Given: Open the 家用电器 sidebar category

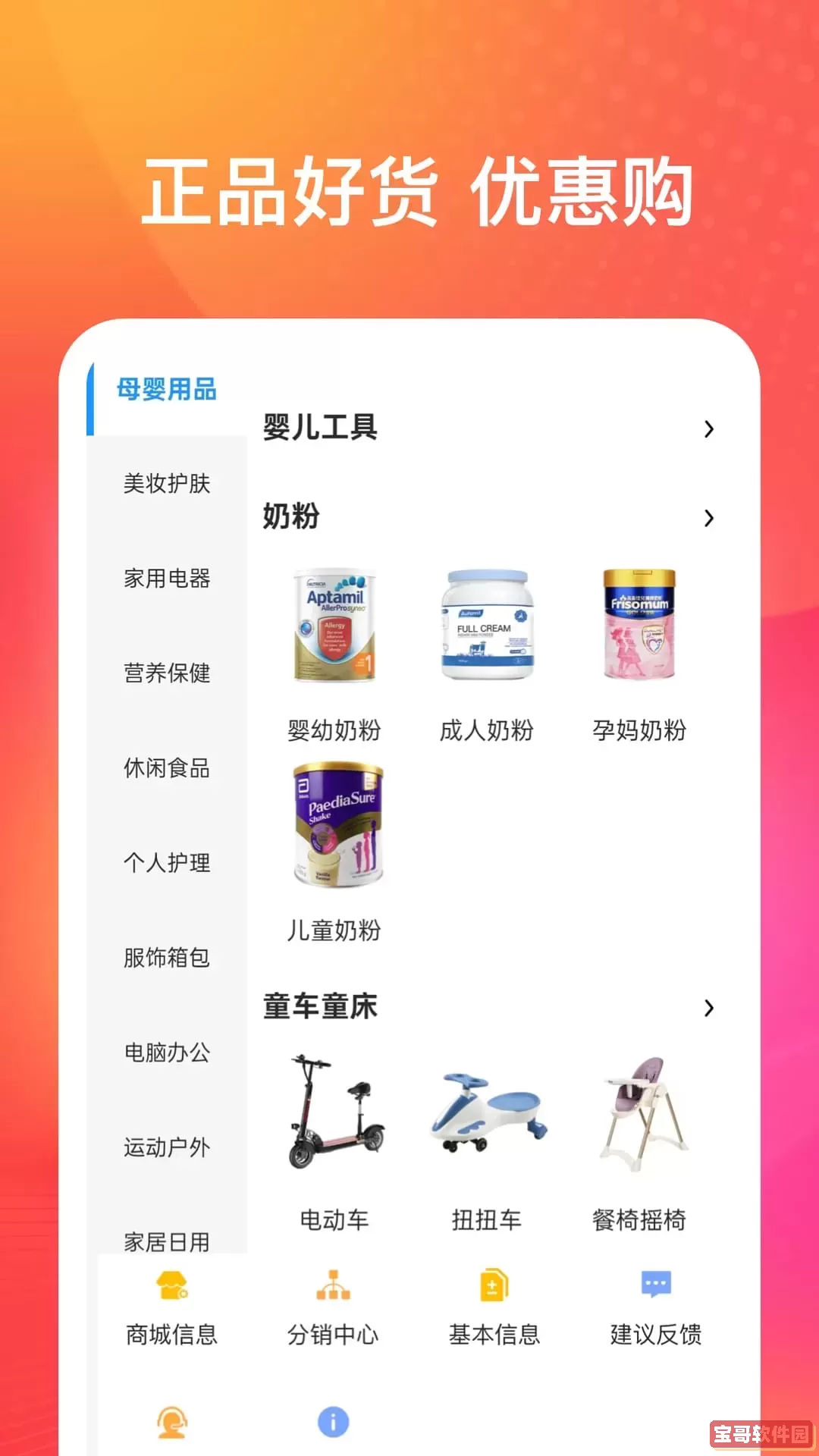Looking at the screenshot, I should (x=168, y=578).
